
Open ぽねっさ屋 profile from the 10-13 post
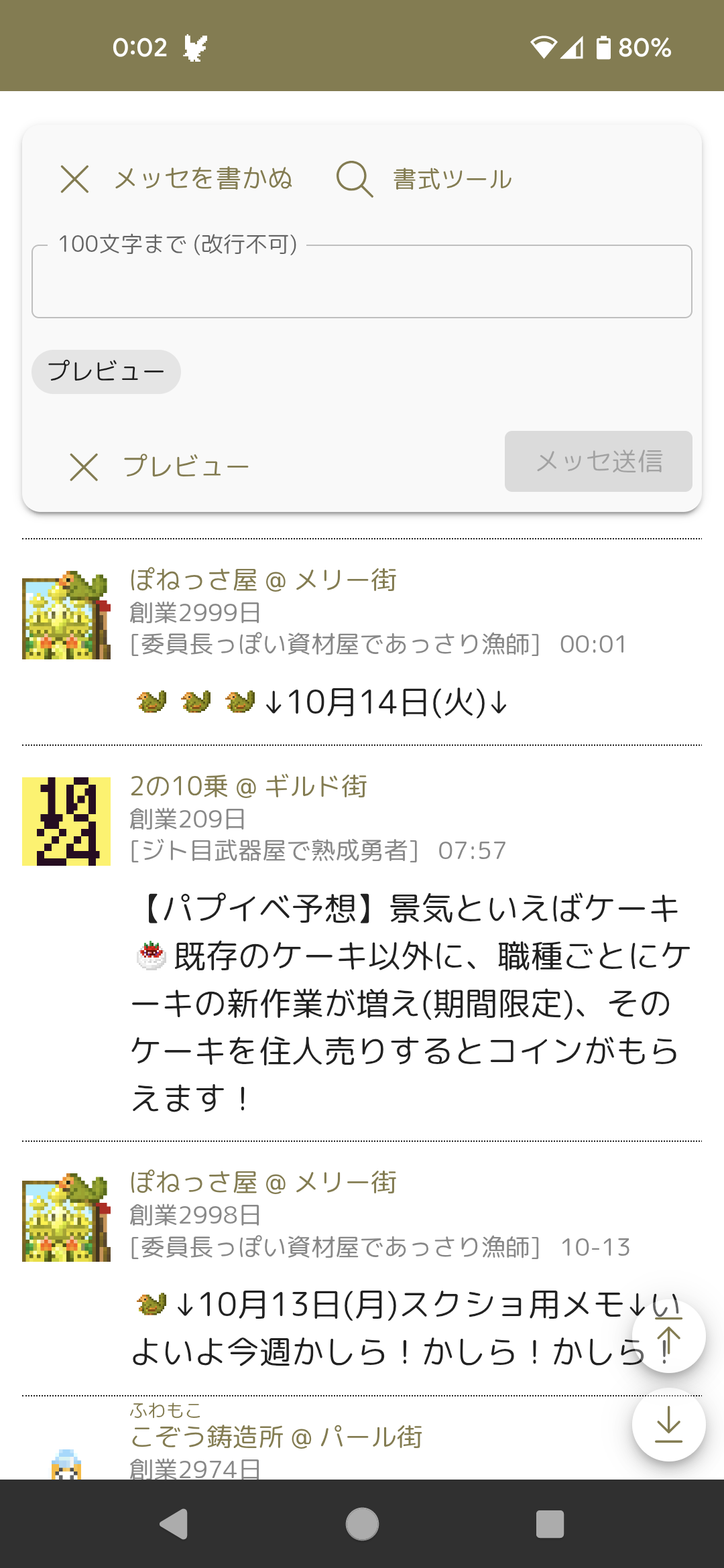pos(263,1183)
